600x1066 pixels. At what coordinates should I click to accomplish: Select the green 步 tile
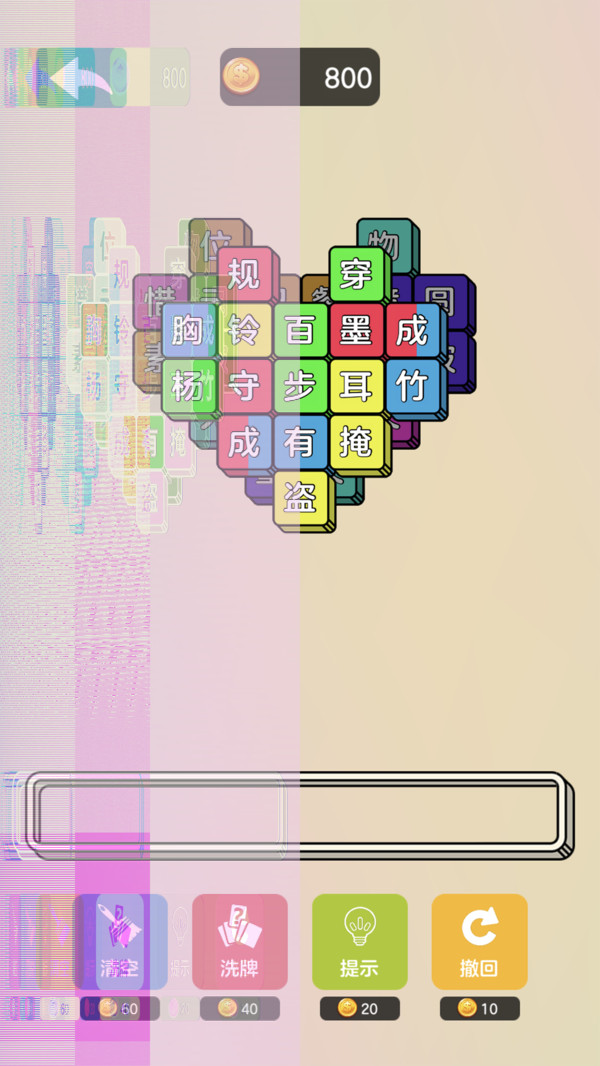(x=300, y=386)
